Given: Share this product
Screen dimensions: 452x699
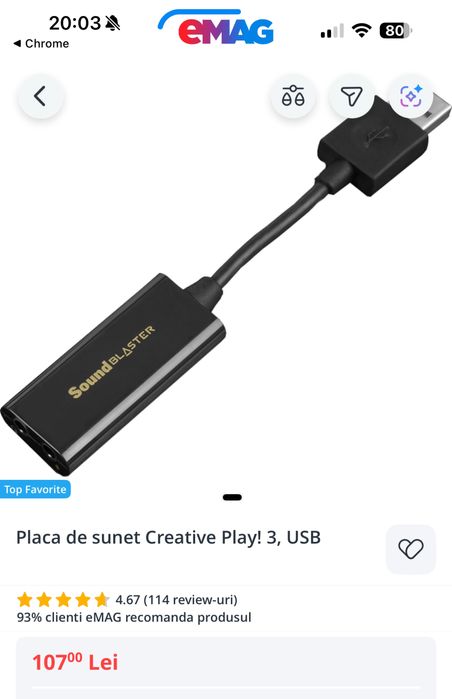Looking at the screenshot, I should tap(352, 96).
